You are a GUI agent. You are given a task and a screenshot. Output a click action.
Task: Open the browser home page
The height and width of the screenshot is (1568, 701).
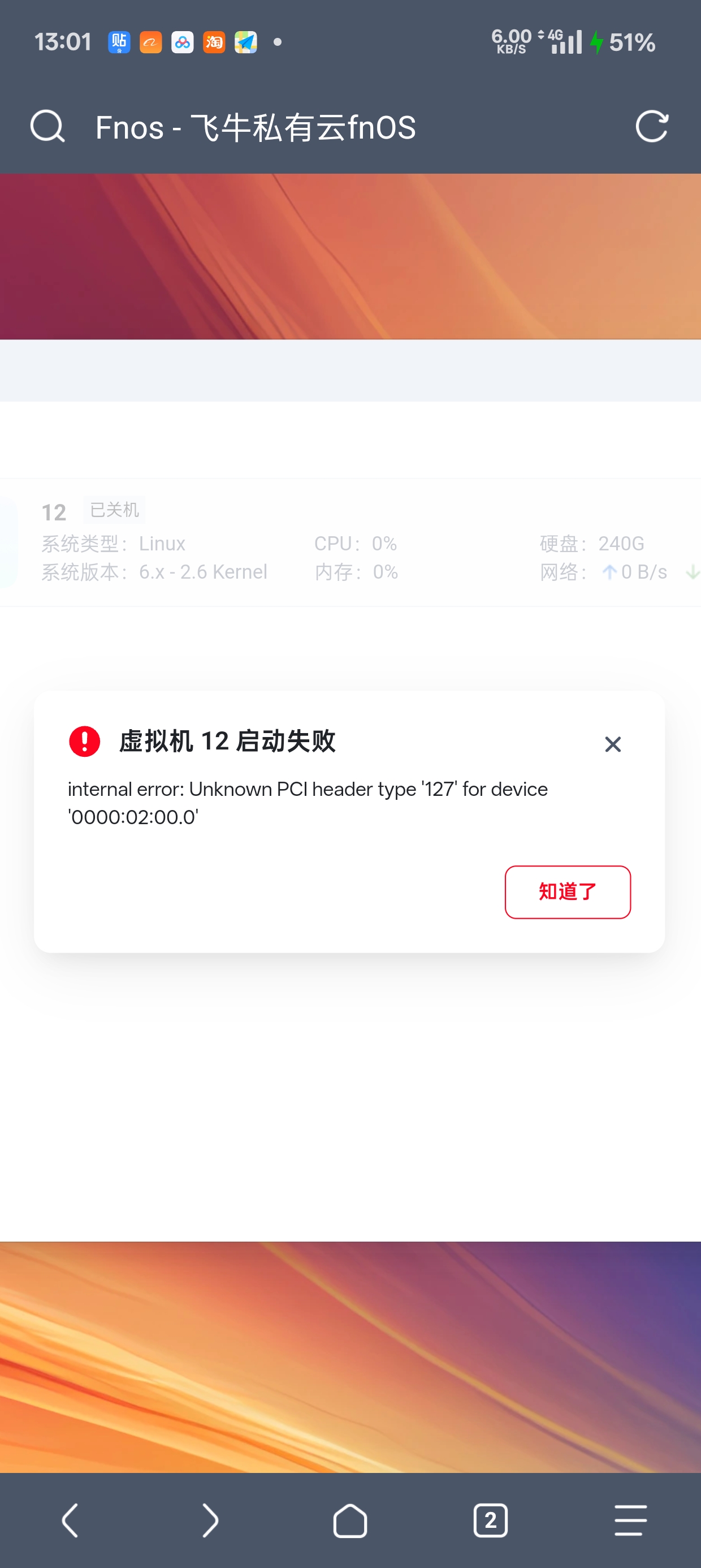click(x=350, y=1520)
